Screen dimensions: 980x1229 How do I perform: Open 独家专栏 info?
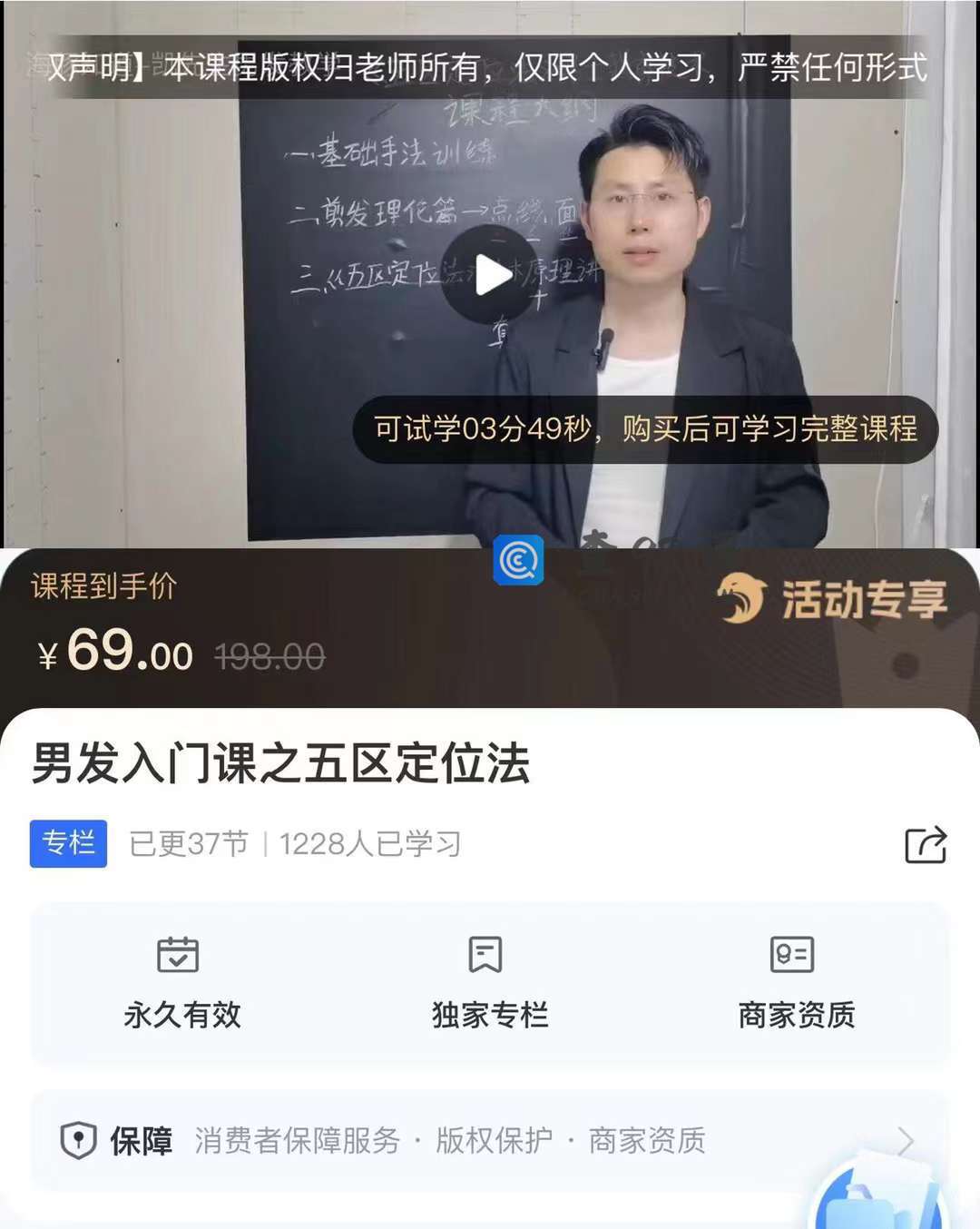point(489,984)
